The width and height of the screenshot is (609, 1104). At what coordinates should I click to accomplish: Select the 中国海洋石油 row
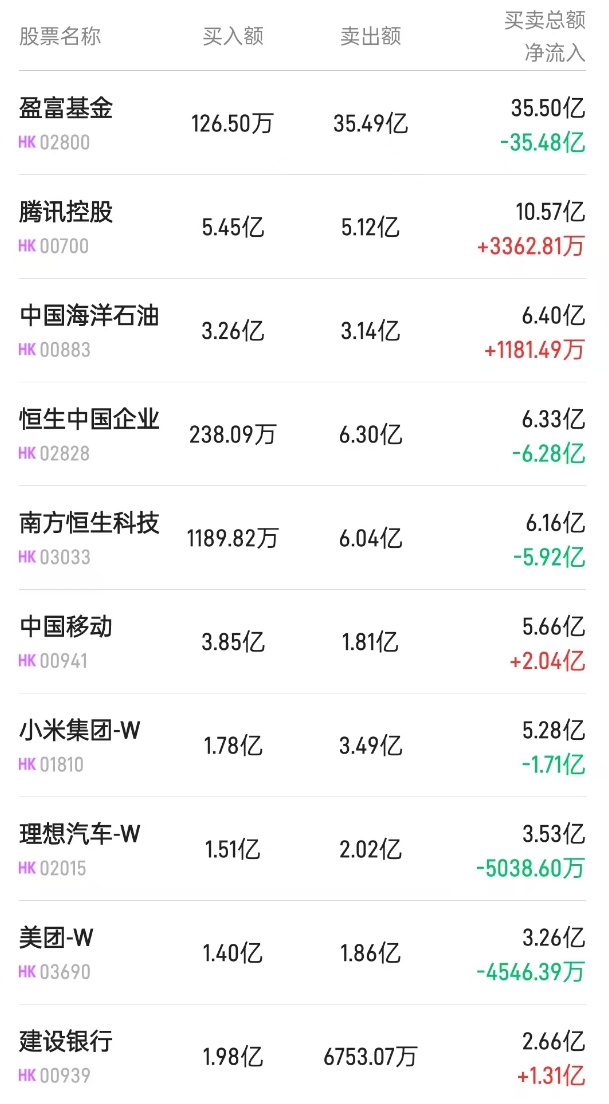pyautogui.click(x=89, y=316)
